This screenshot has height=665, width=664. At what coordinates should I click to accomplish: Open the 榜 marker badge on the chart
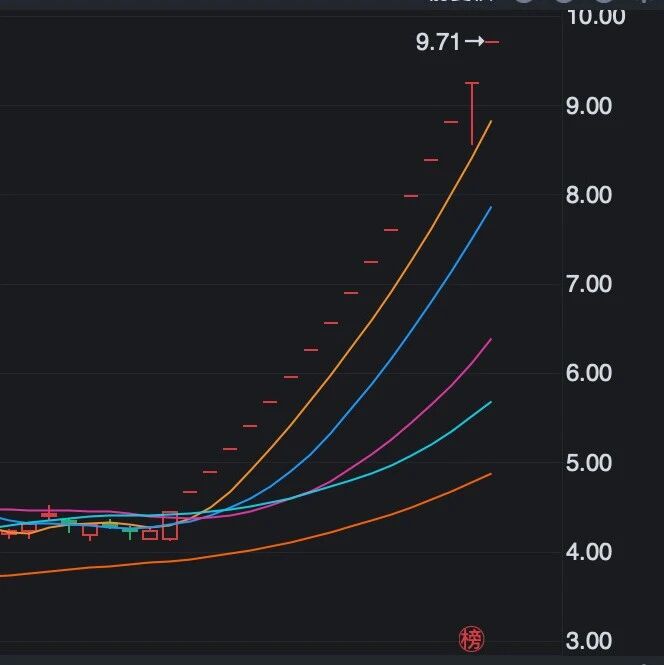coord(471,638)
